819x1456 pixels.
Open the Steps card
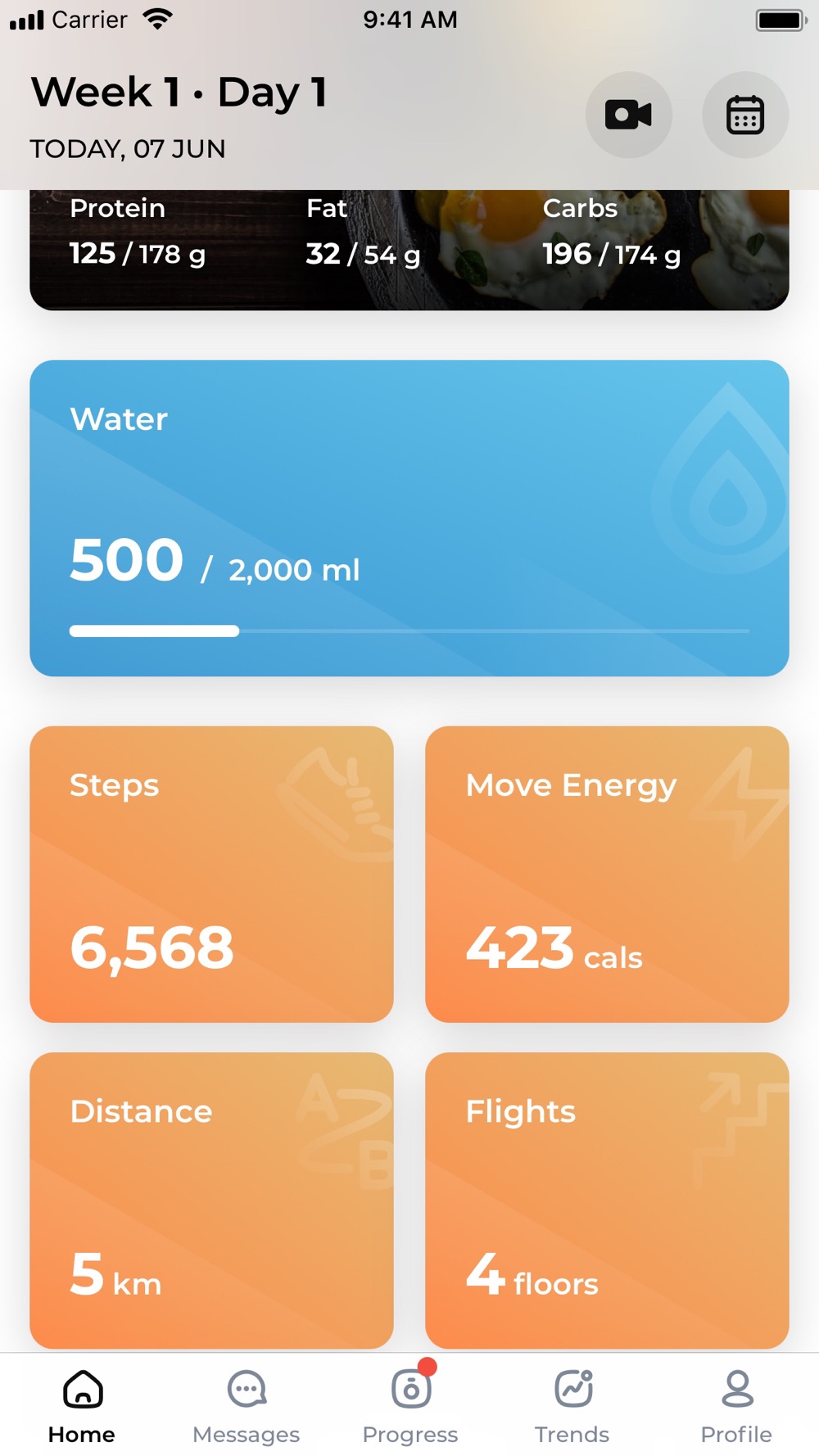click(x=211, y=874)
